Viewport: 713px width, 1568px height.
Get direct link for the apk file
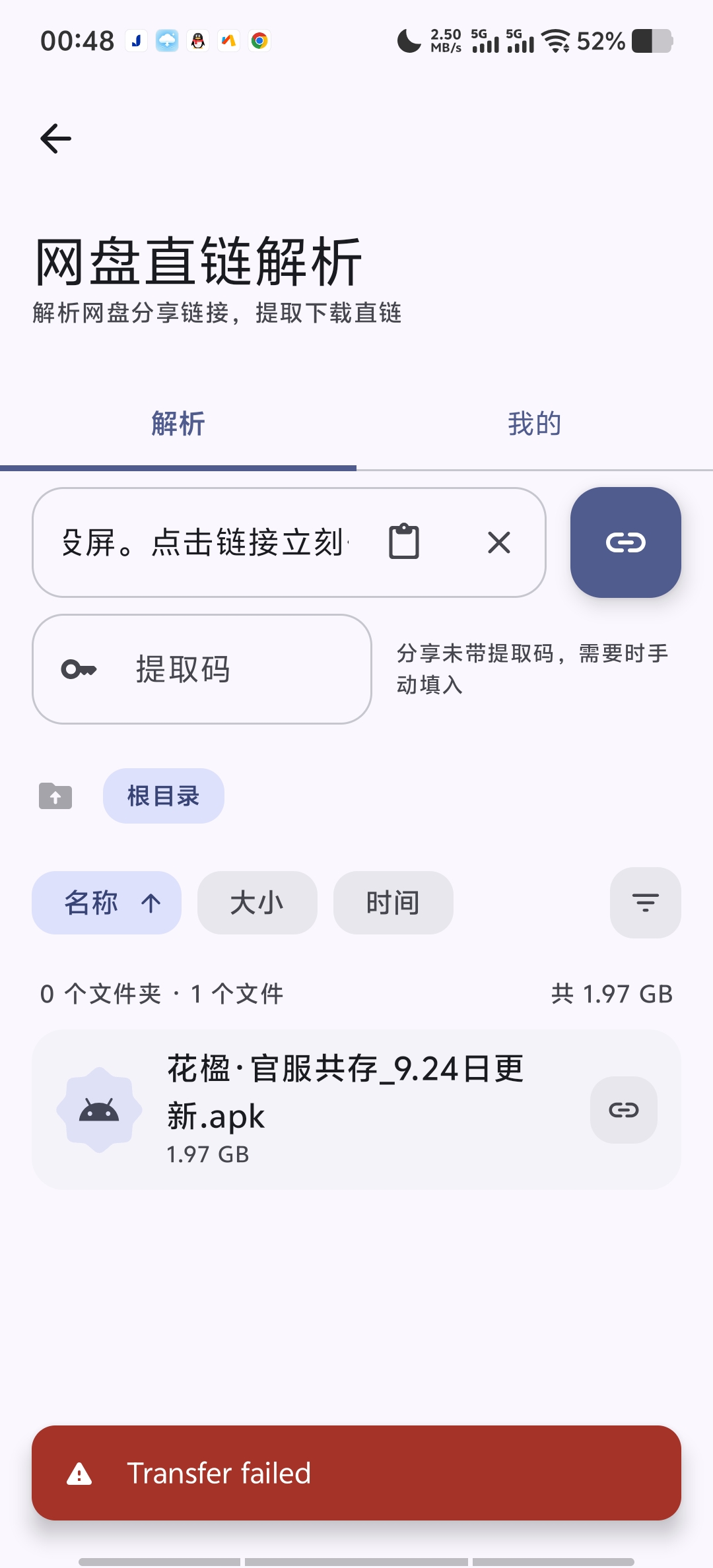click(x=624, y=1110)
